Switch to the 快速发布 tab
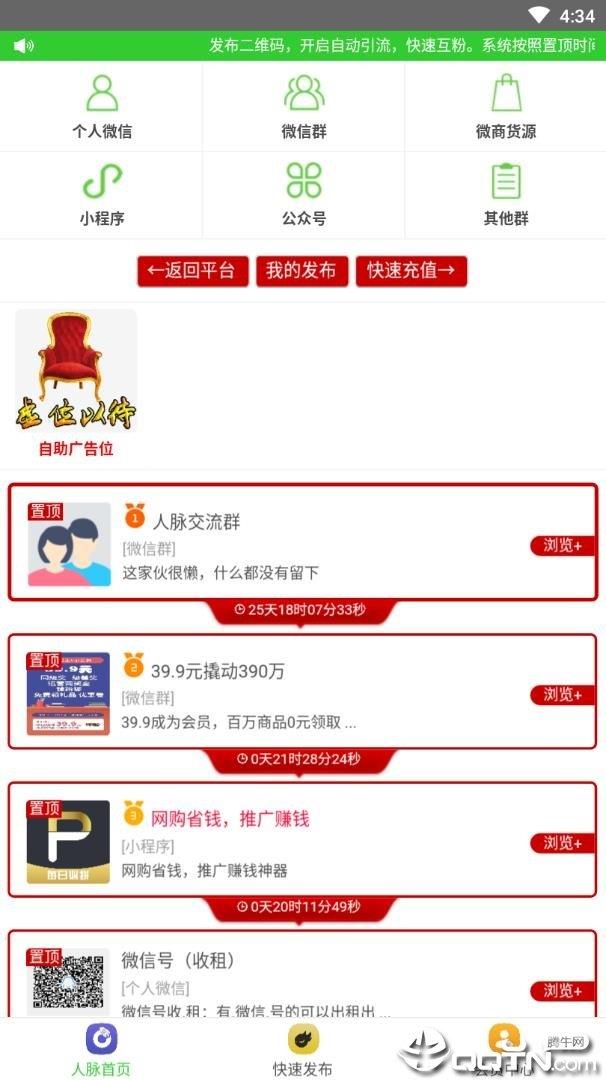The width and height of the screenshot is (606, 1080). tap(303, 1050)
